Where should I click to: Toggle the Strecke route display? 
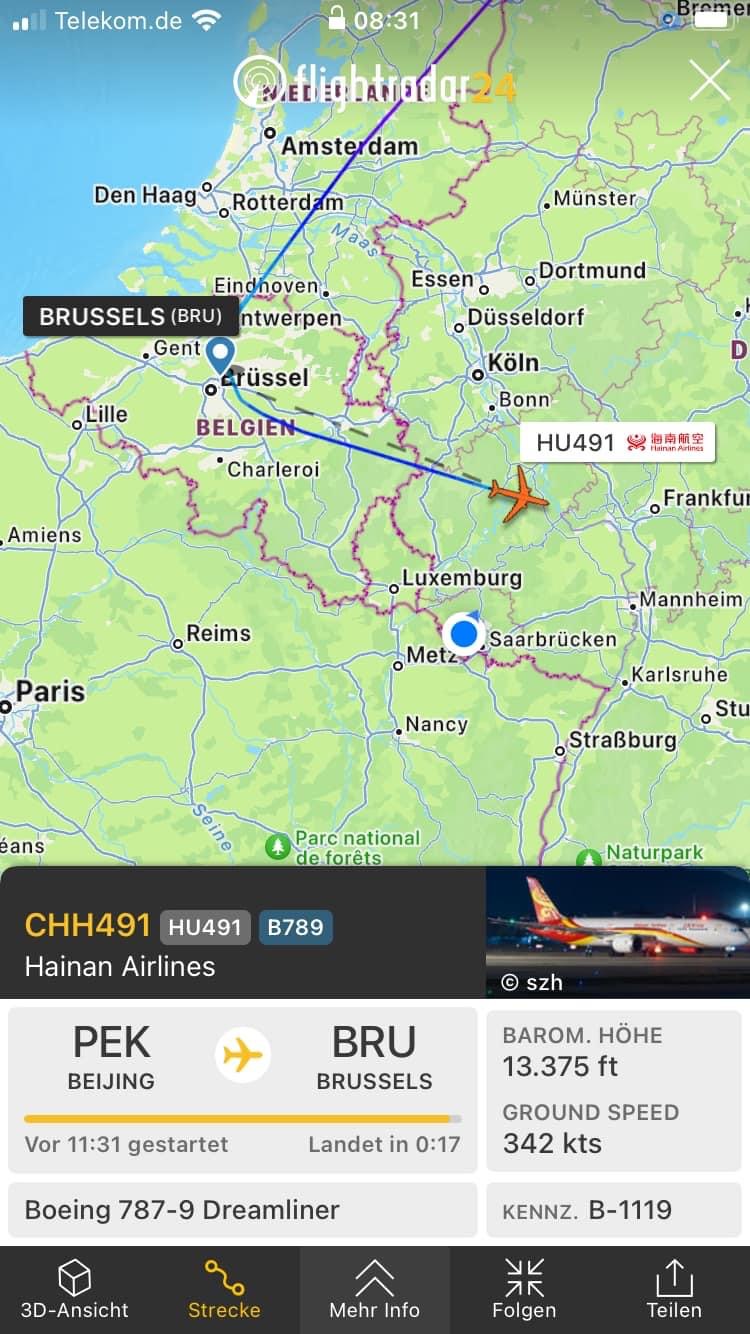click(x=224, y=1290)
